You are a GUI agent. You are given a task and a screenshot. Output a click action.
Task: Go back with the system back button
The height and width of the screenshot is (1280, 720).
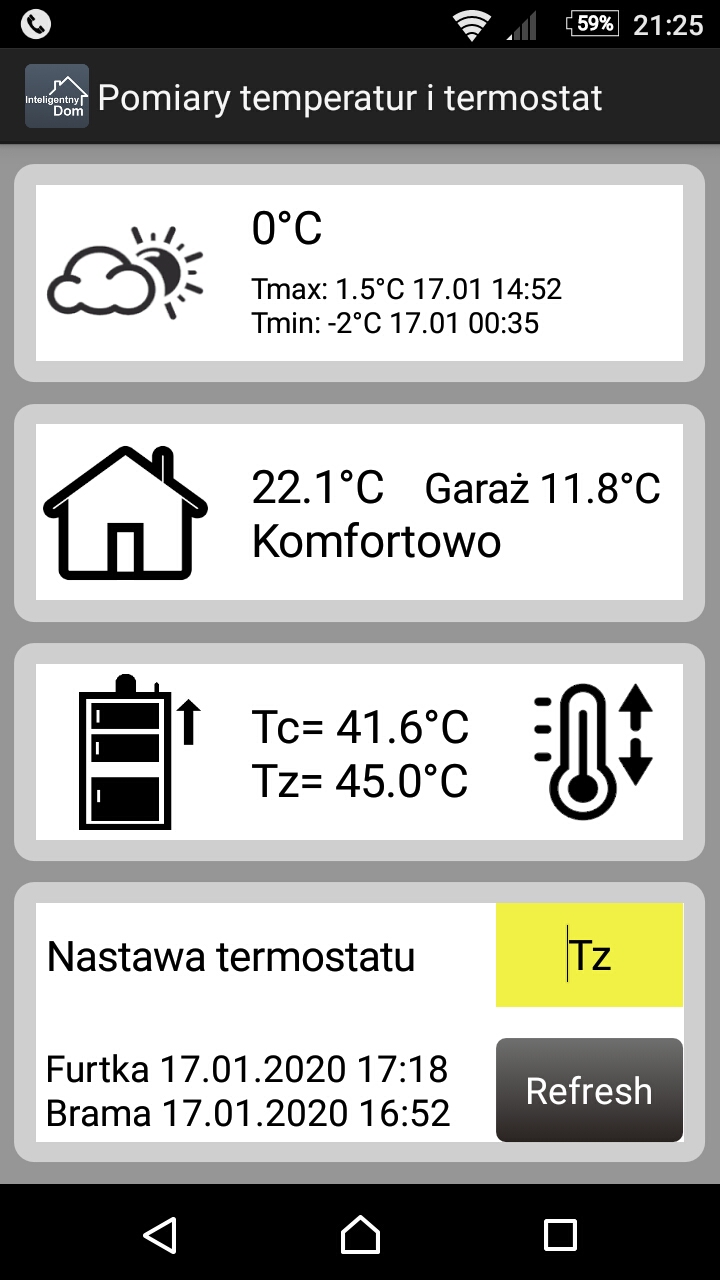coord(160,1234)
